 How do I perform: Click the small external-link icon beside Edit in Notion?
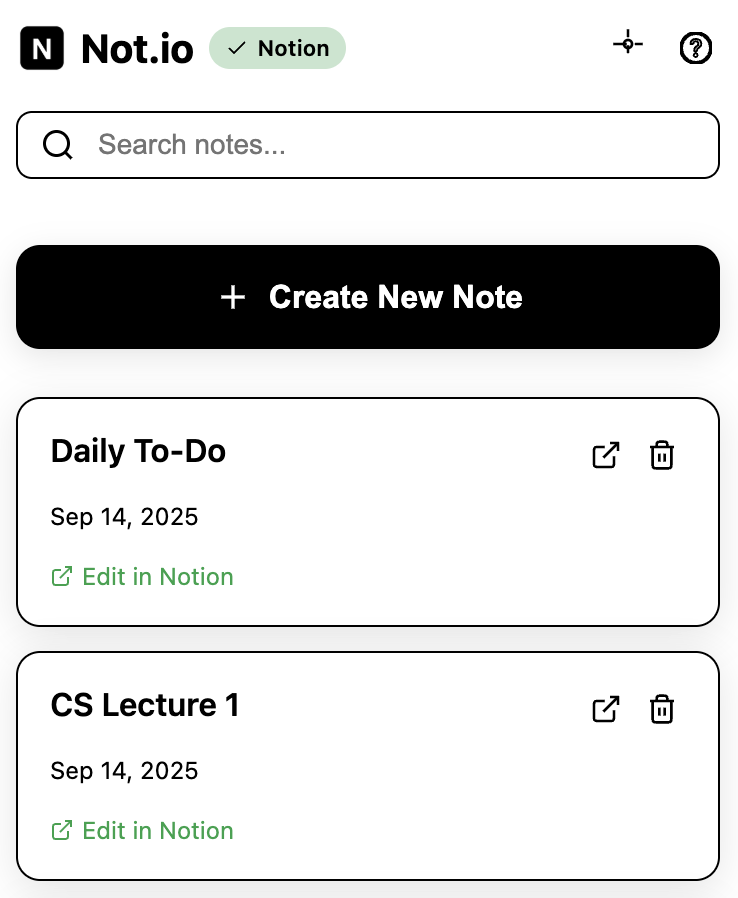coord(61,576)
